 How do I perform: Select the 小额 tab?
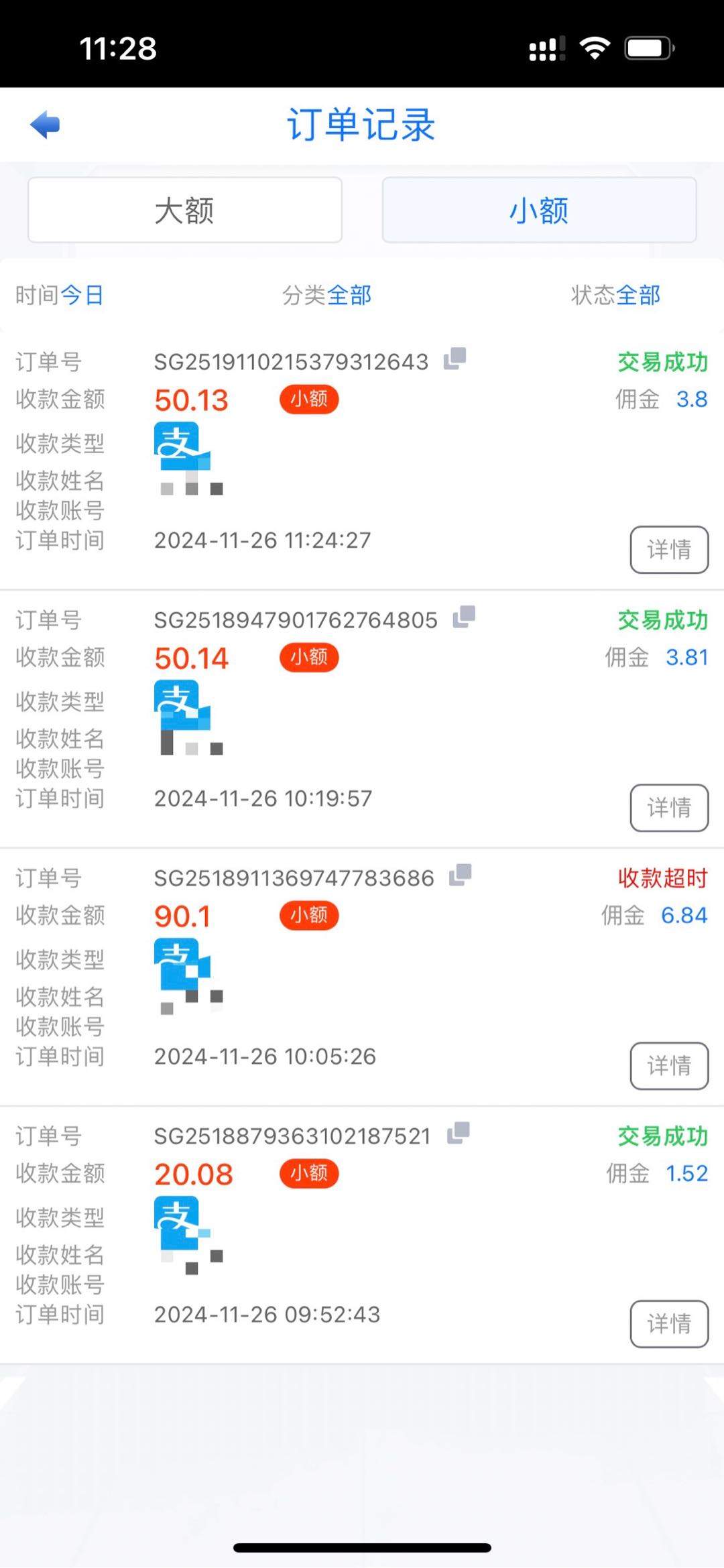(x=539, y=210)
